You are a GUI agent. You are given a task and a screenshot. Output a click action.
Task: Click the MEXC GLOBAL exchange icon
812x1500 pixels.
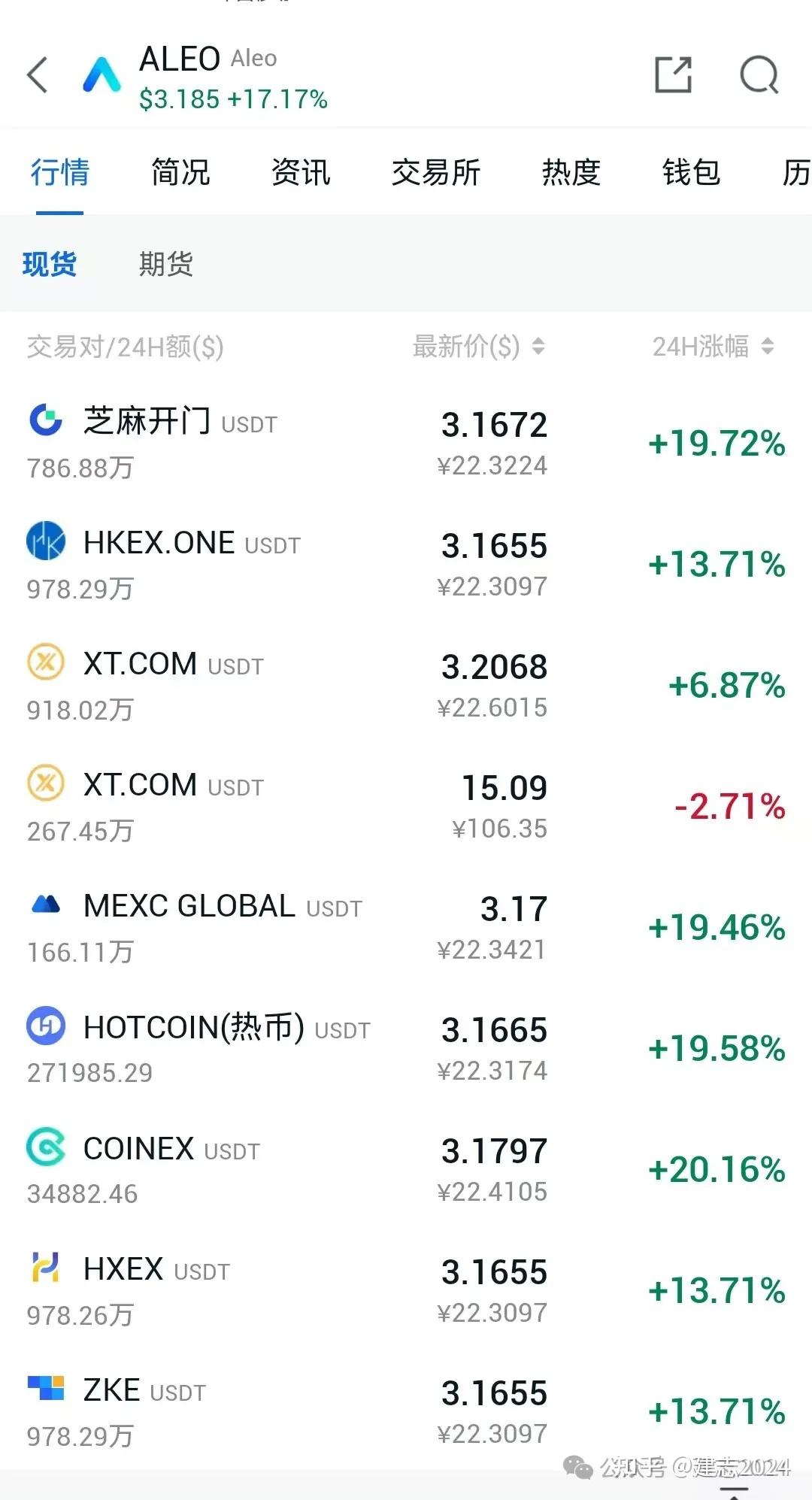[x=45, y=905]
